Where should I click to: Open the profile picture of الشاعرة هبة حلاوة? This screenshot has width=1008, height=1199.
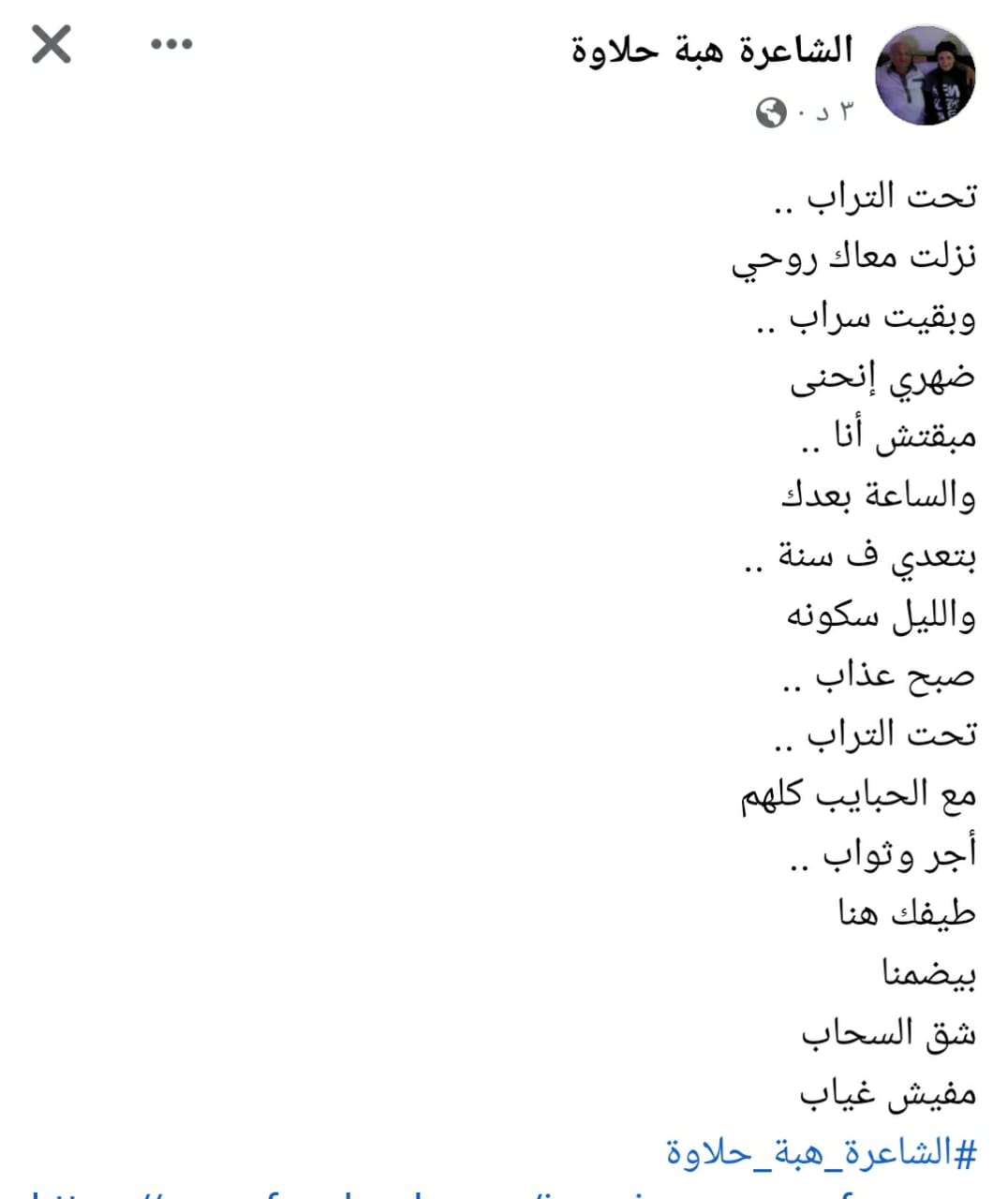pyautogui.click(x=925, y=76)
